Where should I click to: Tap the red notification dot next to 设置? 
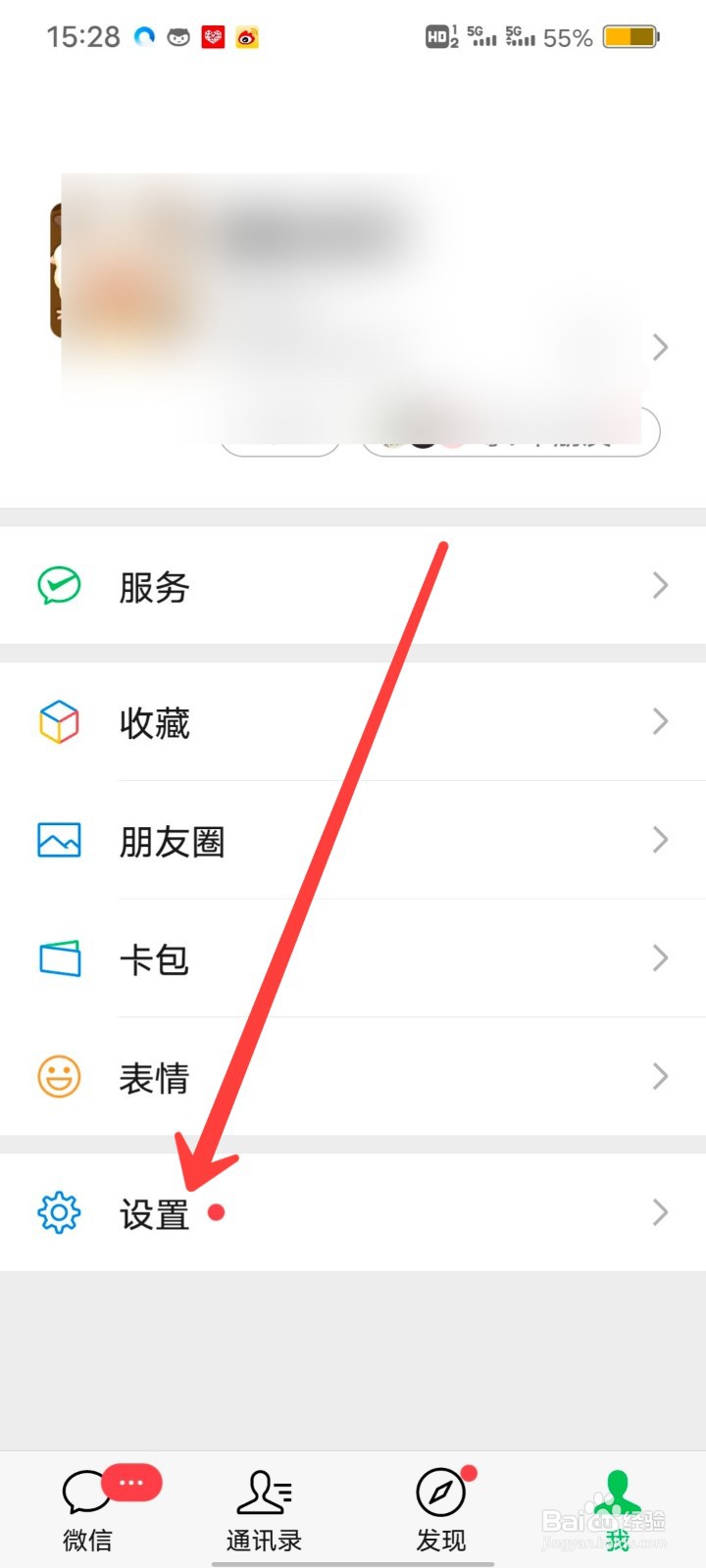coord(216,1212)
